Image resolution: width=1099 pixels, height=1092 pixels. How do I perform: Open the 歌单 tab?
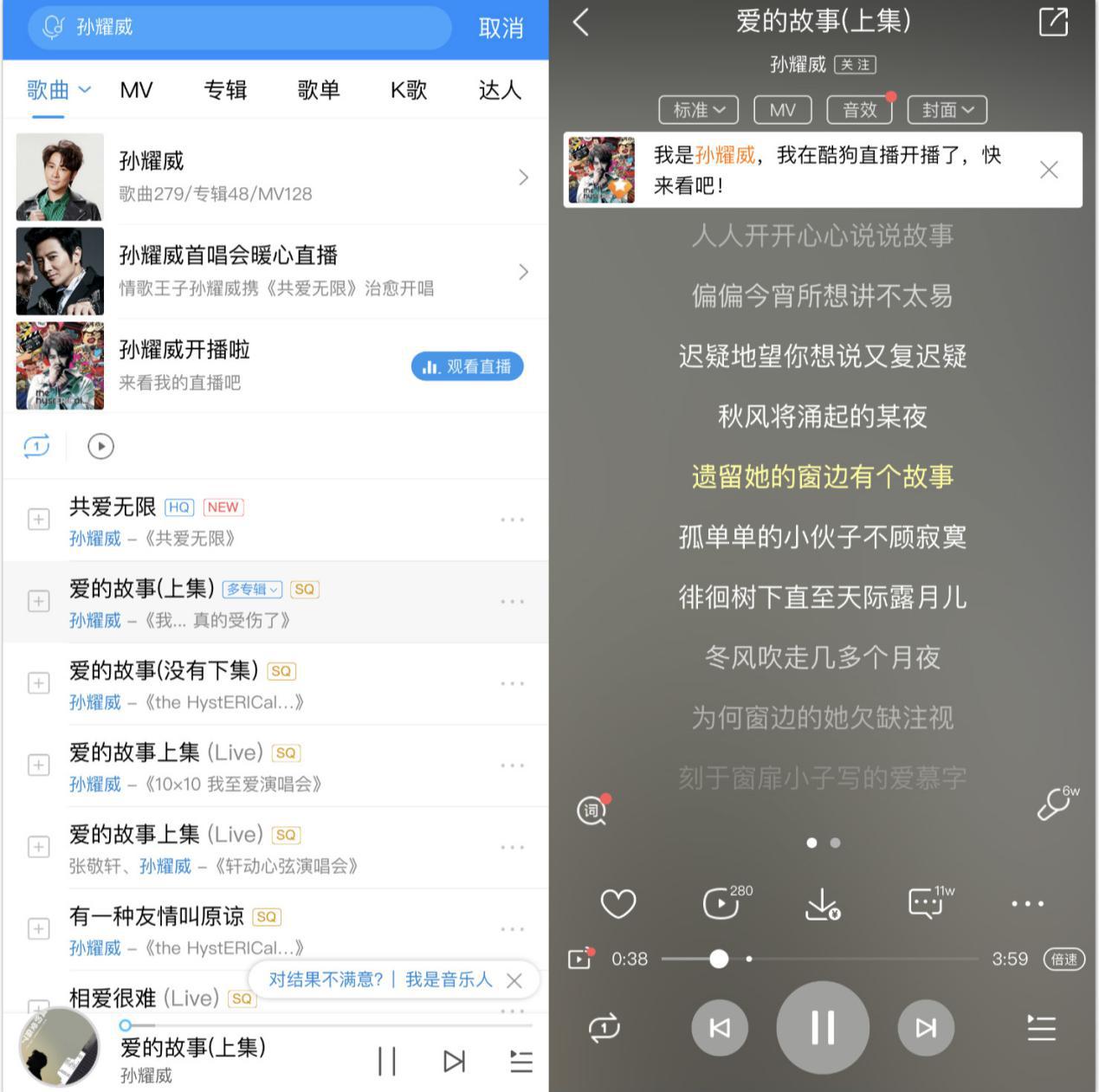tap(318, 90)
